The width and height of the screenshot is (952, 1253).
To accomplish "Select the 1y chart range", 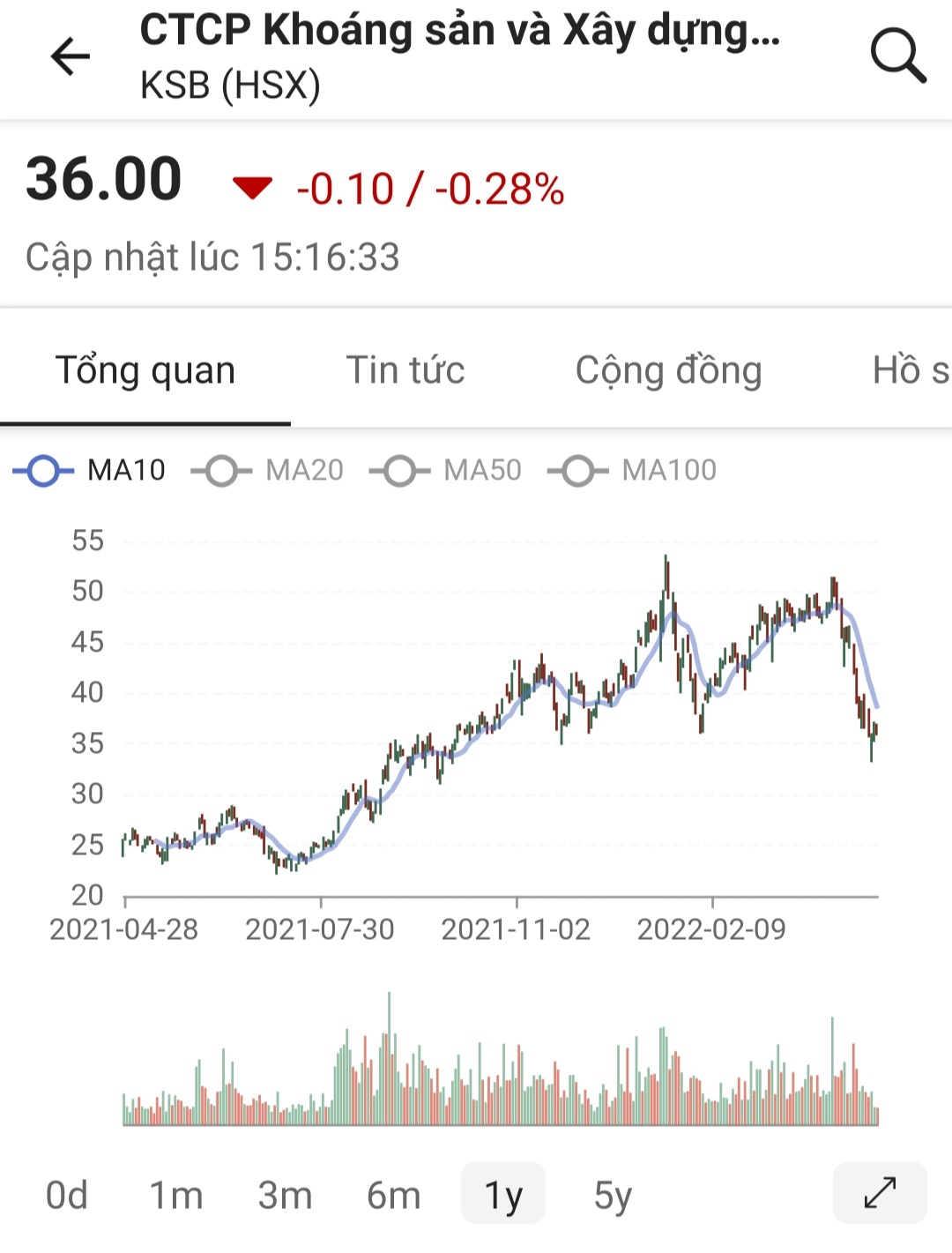I will click(503, 1196).
